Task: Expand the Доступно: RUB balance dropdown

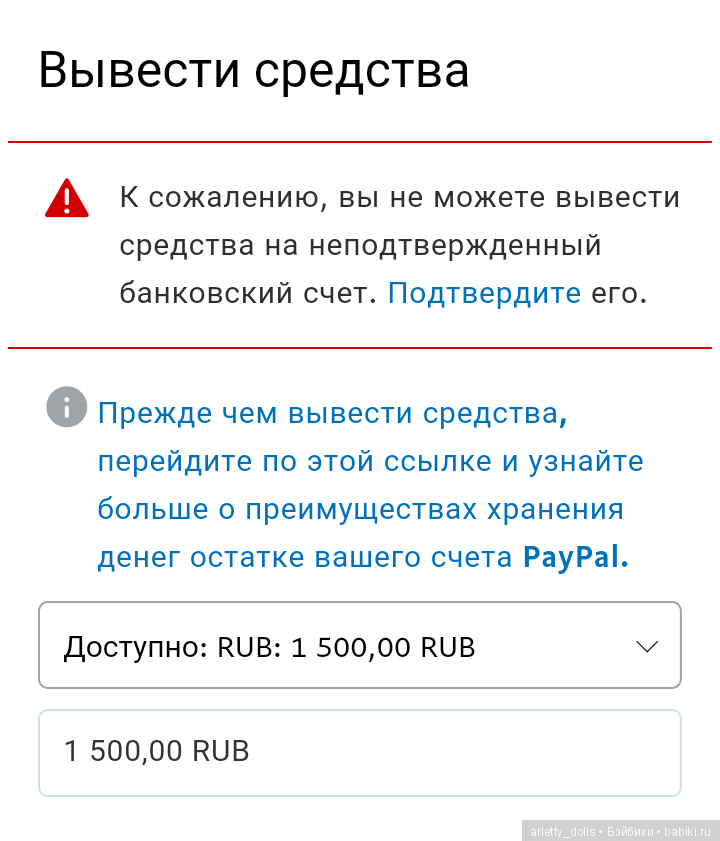Action: 359,646
